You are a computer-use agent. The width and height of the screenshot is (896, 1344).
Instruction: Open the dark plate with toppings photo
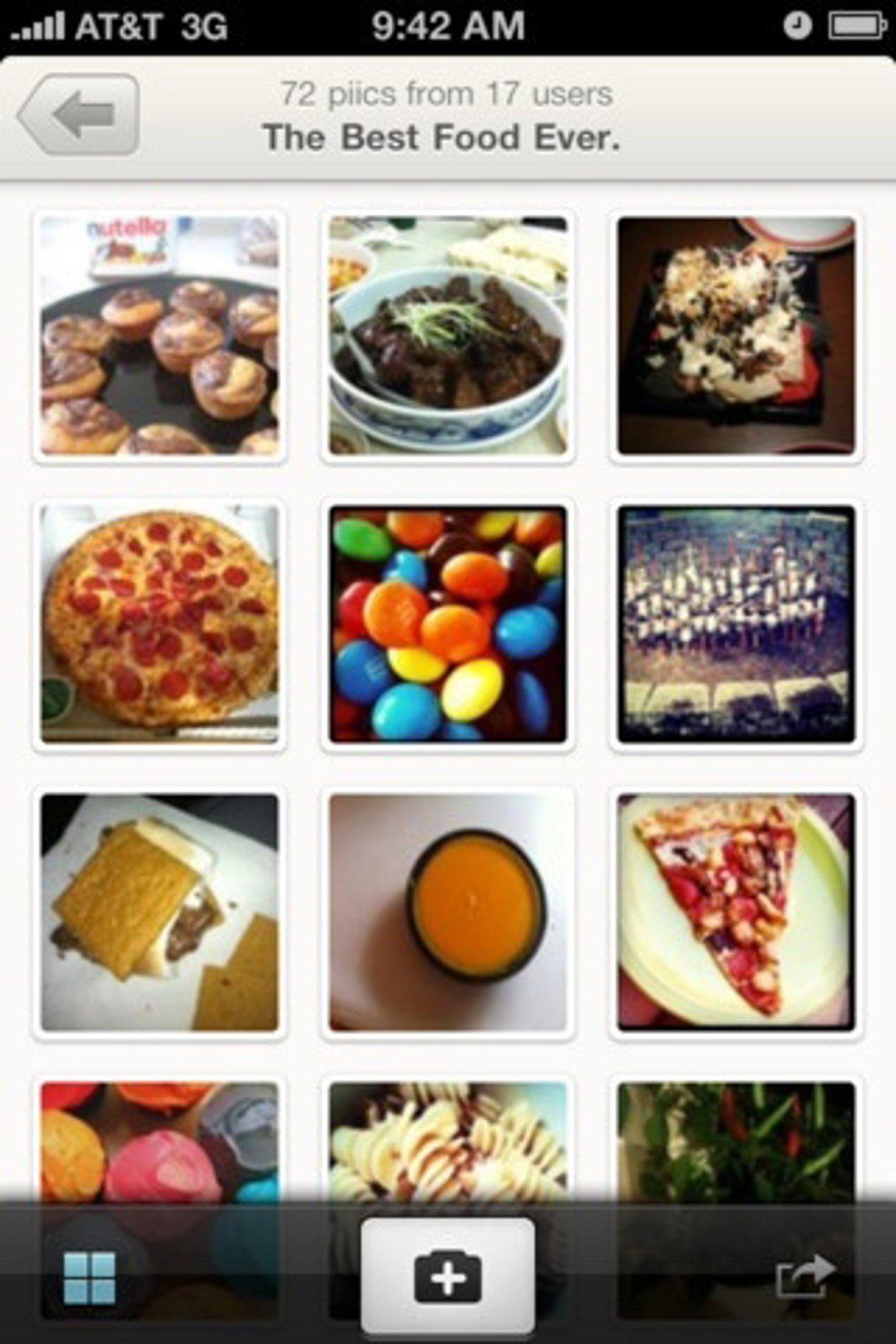point(736,336)
